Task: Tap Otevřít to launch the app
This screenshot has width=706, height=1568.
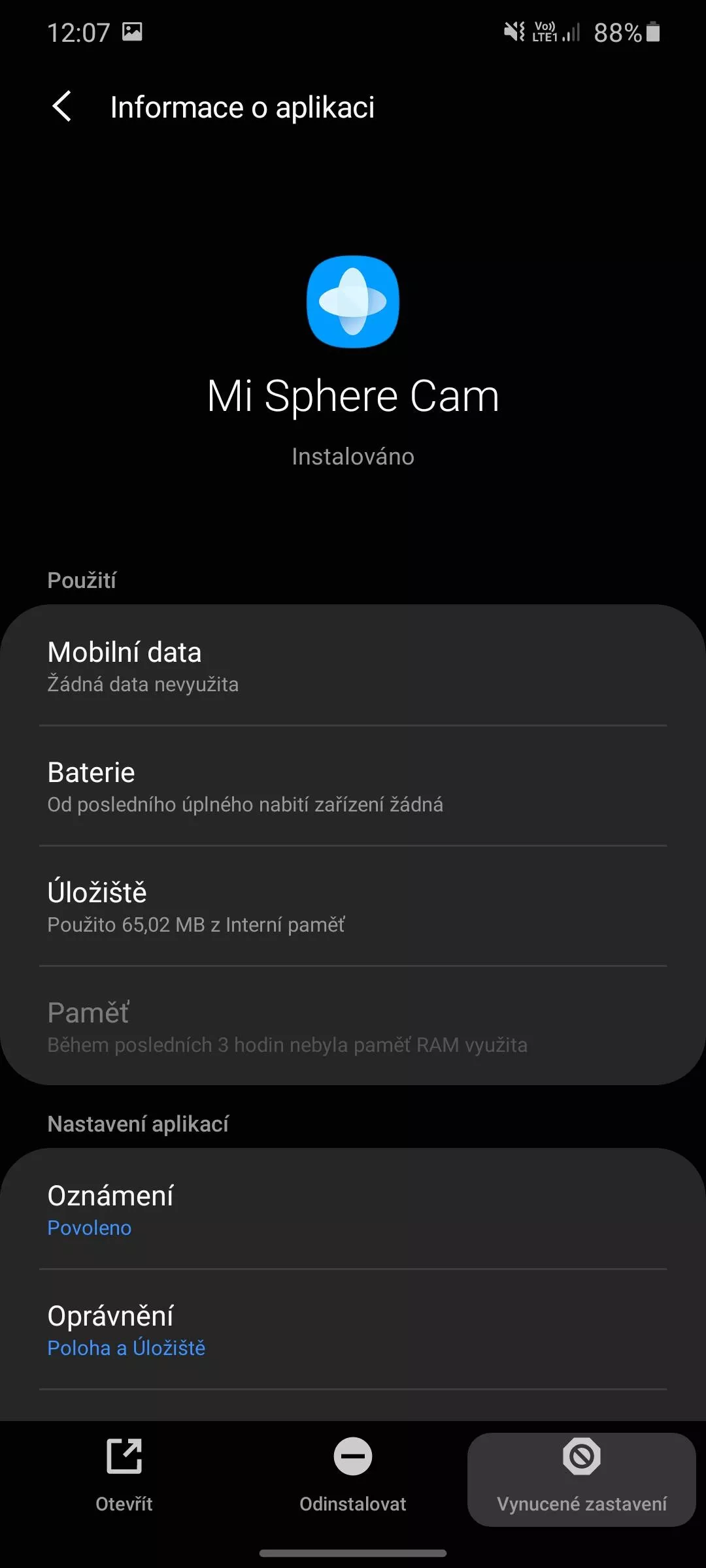Action: tap(124, 1478)
